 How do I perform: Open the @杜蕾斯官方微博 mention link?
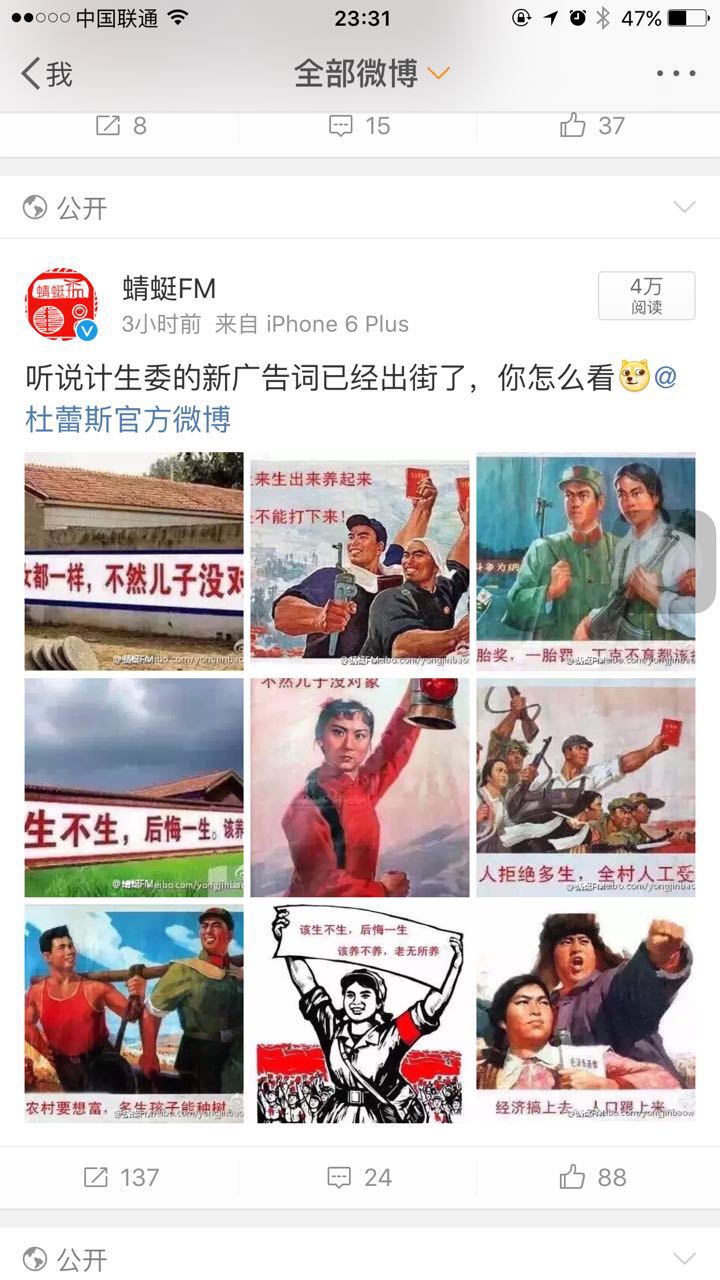click(351, 398)
